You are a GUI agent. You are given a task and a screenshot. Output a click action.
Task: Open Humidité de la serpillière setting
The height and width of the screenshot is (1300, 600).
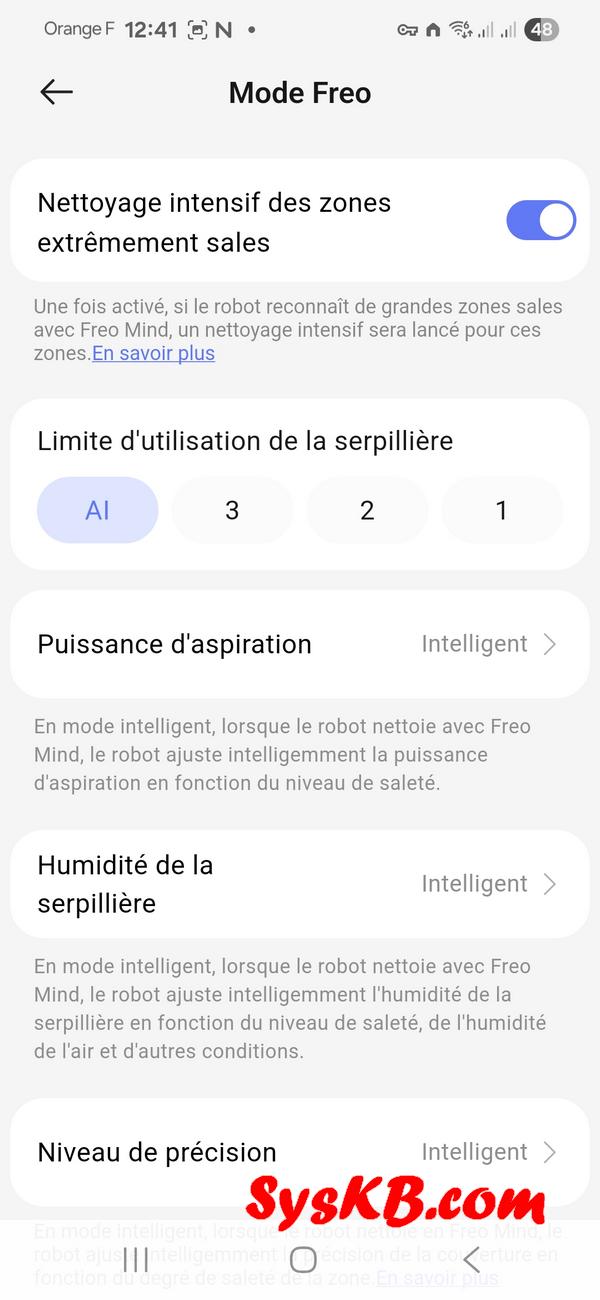click(x=300, y=884)
